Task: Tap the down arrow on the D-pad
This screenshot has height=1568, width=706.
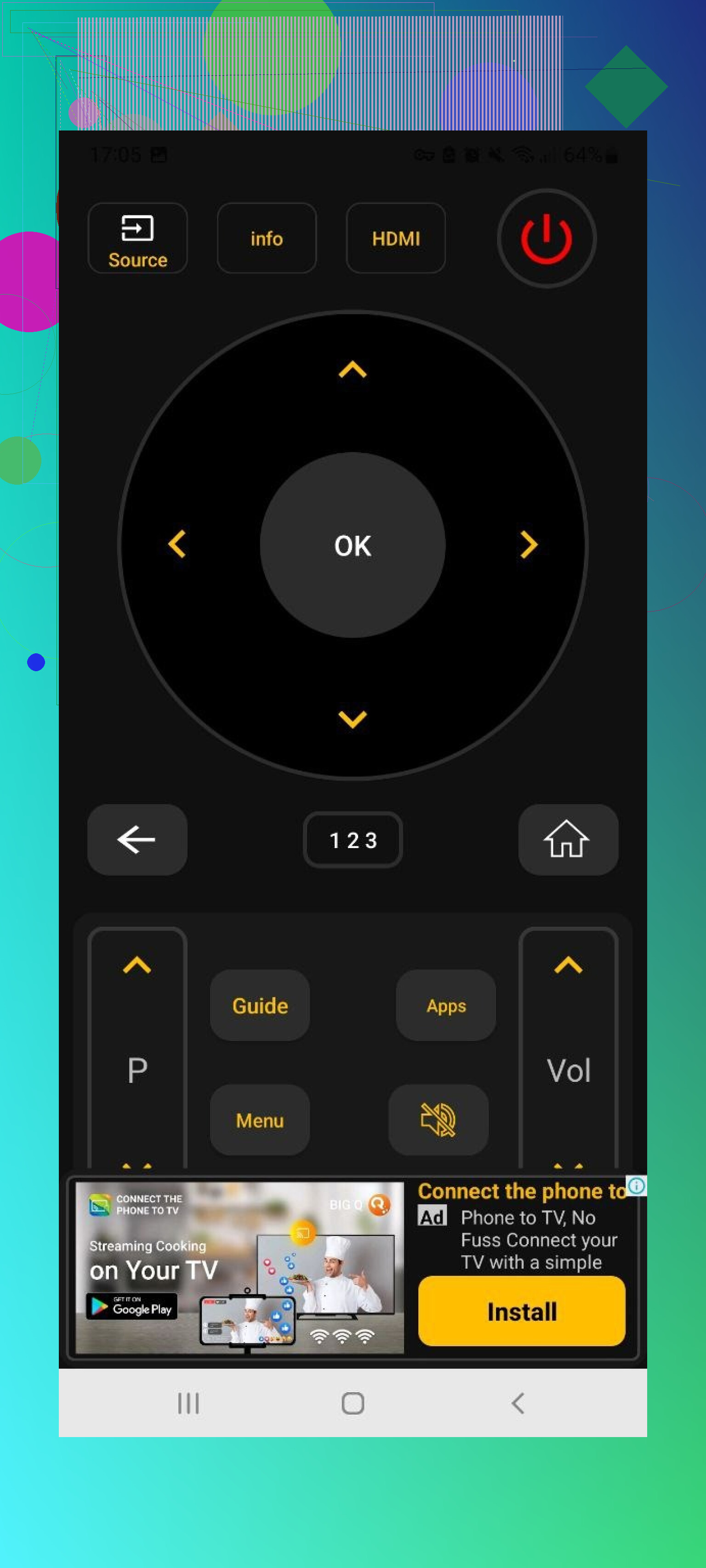Action: coord(352,719)
